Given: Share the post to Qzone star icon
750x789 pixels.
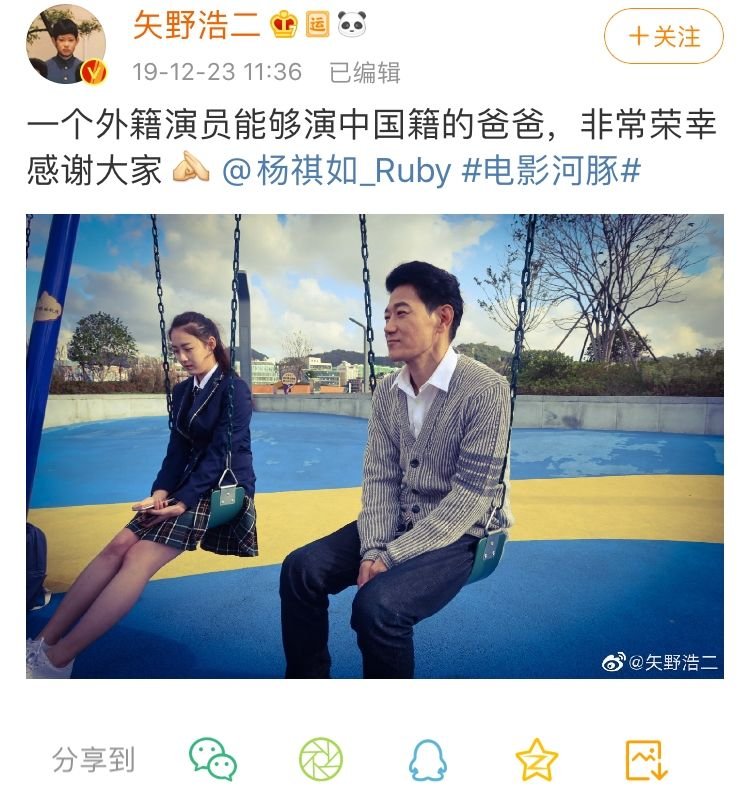Looking at the screenshot, I should 536,759.
